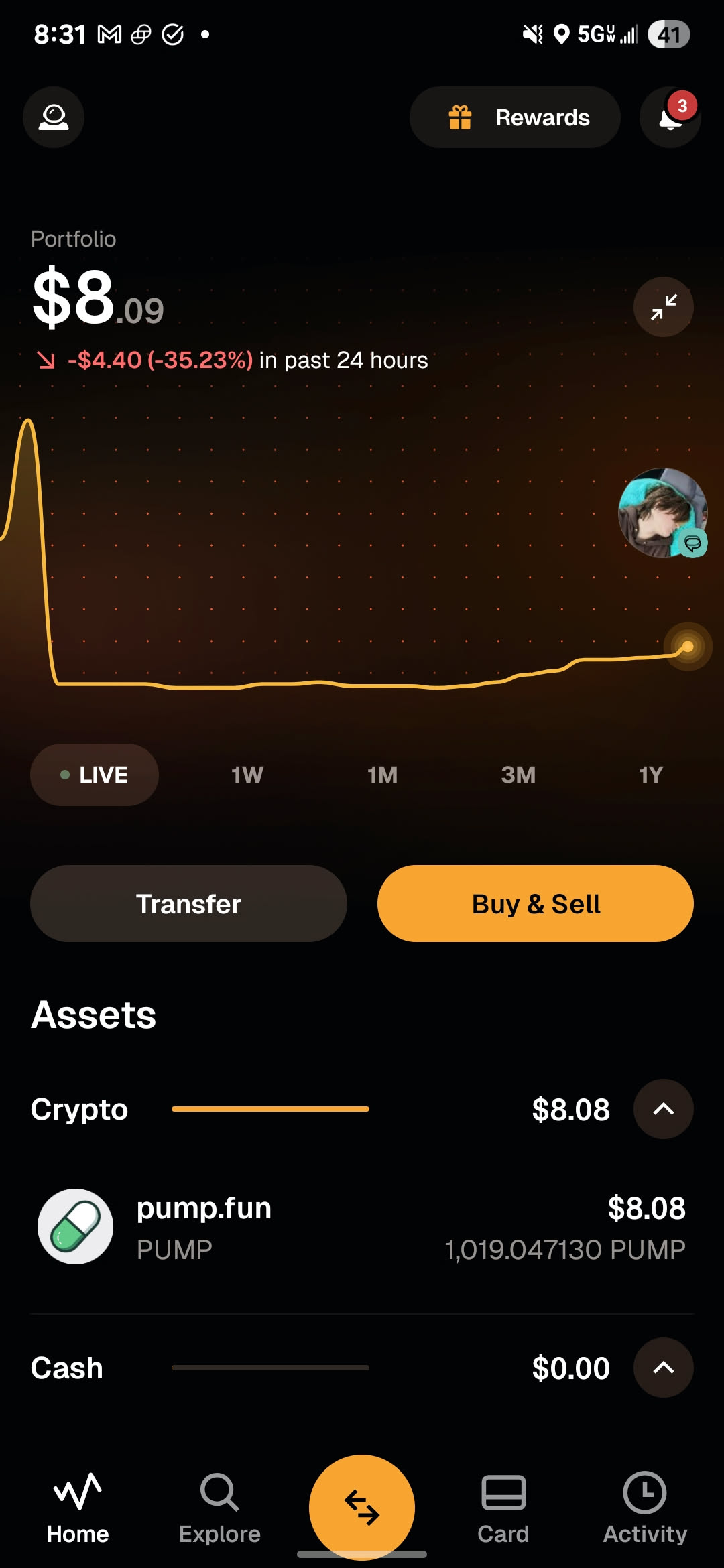Switch chart to 3M range
Image resolution: width=724 pixels, height=1568 pixels.
(518, 775)
